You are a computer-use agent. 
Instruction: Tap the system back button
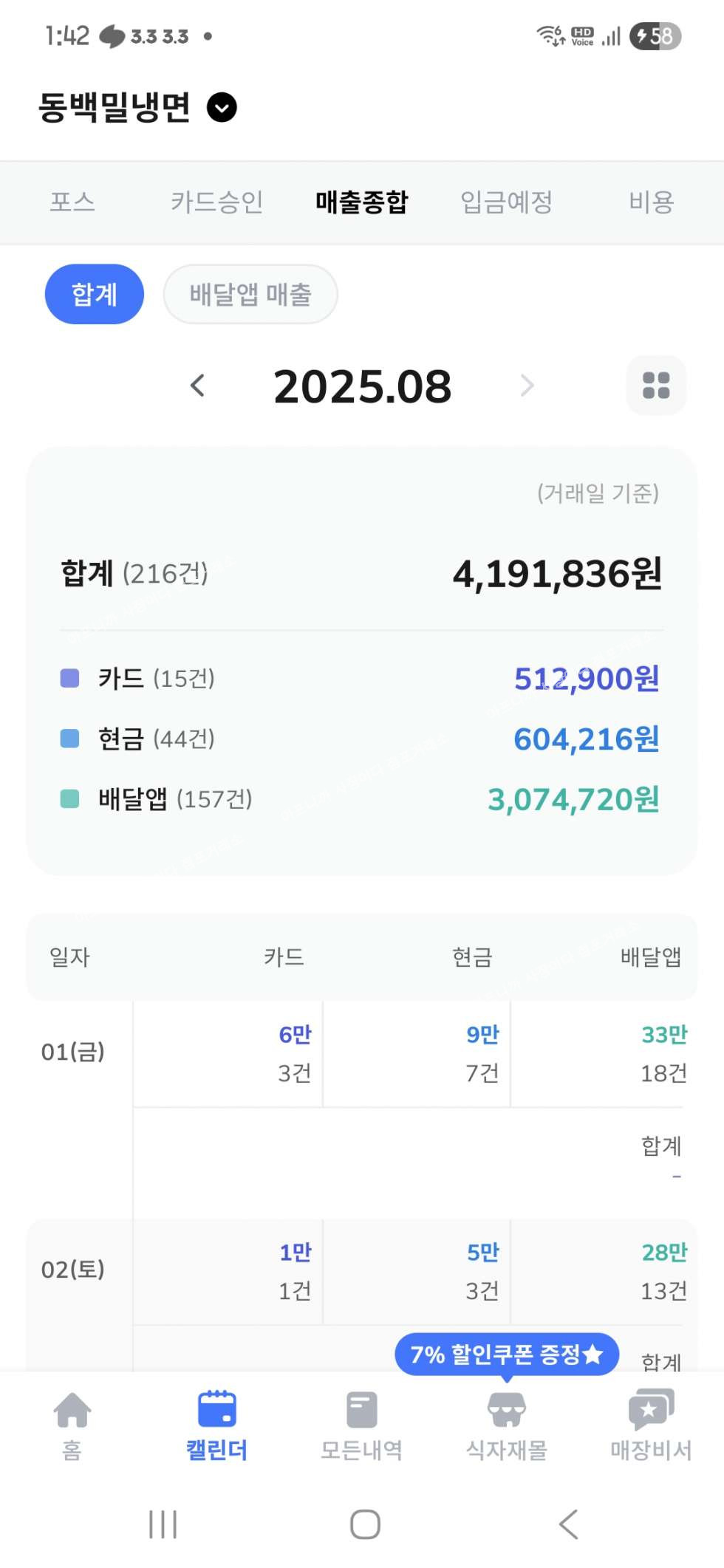568,1524
